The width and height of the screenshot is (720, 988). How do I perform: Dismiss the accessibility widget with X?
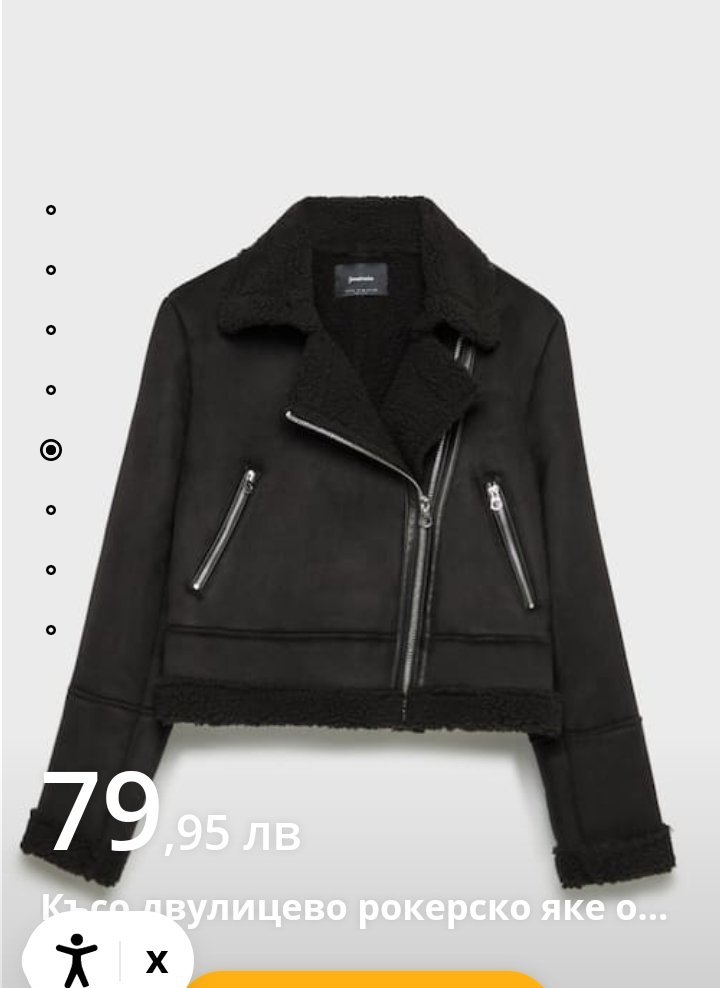157,962
